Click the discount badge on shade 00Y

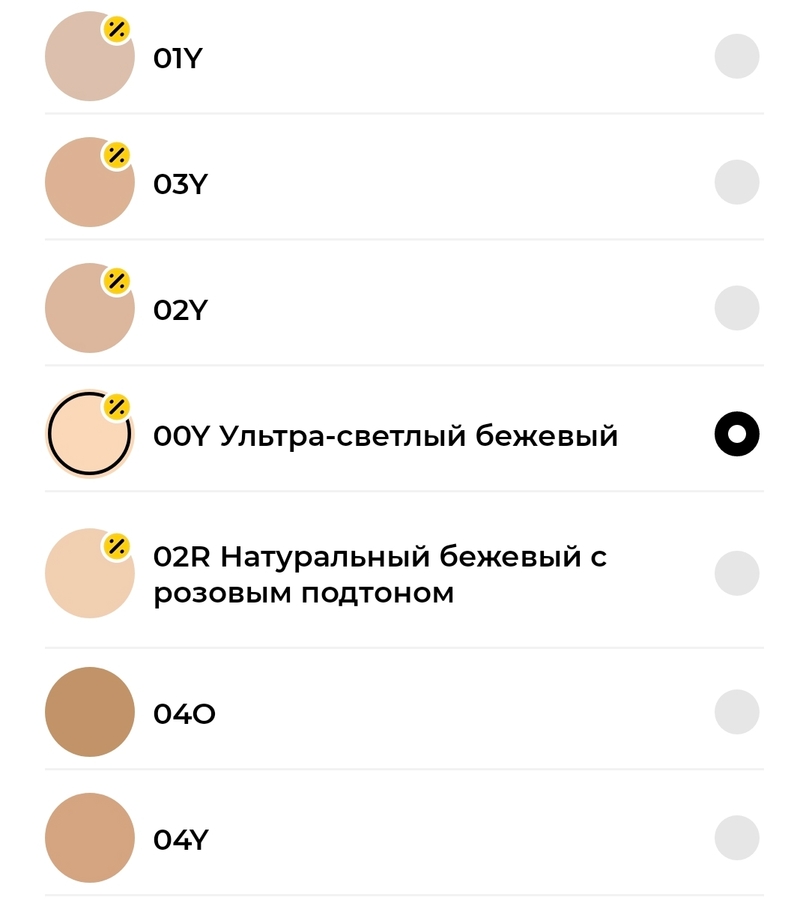(114, 406)
